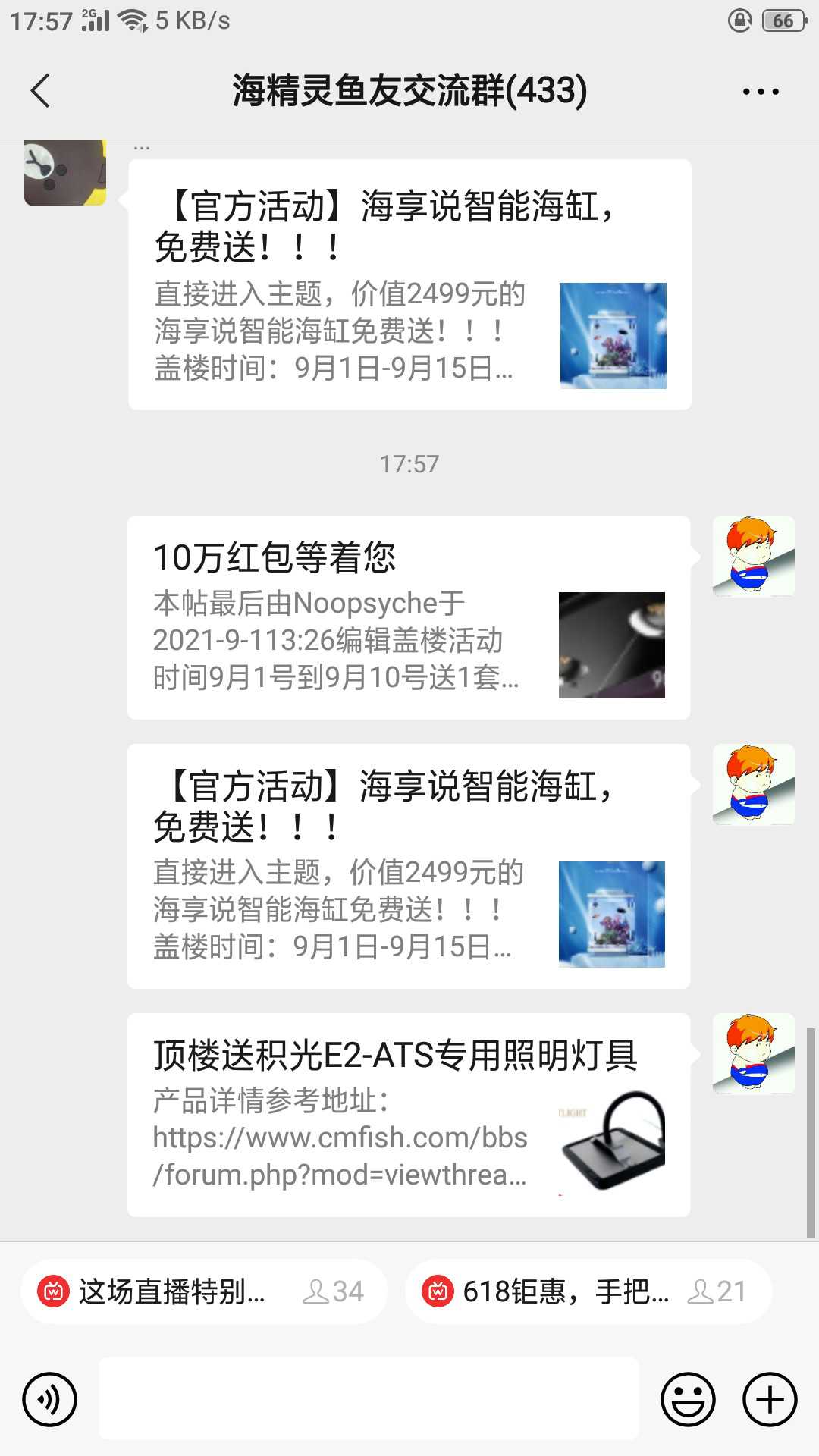Open the 10万红包等着您 shared link card
This screenshot has width=819, height=1456.
[409, 617]
